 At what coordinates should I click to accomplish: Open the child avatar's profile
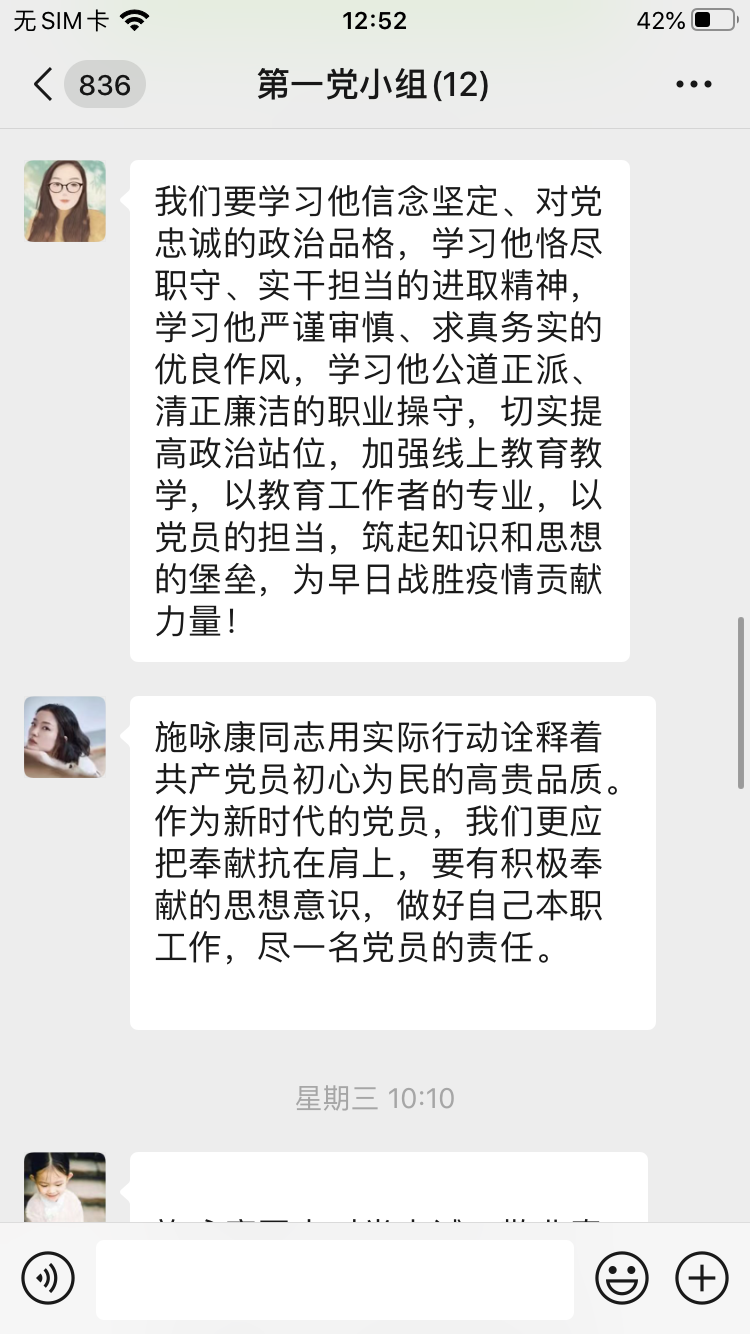65,1187
